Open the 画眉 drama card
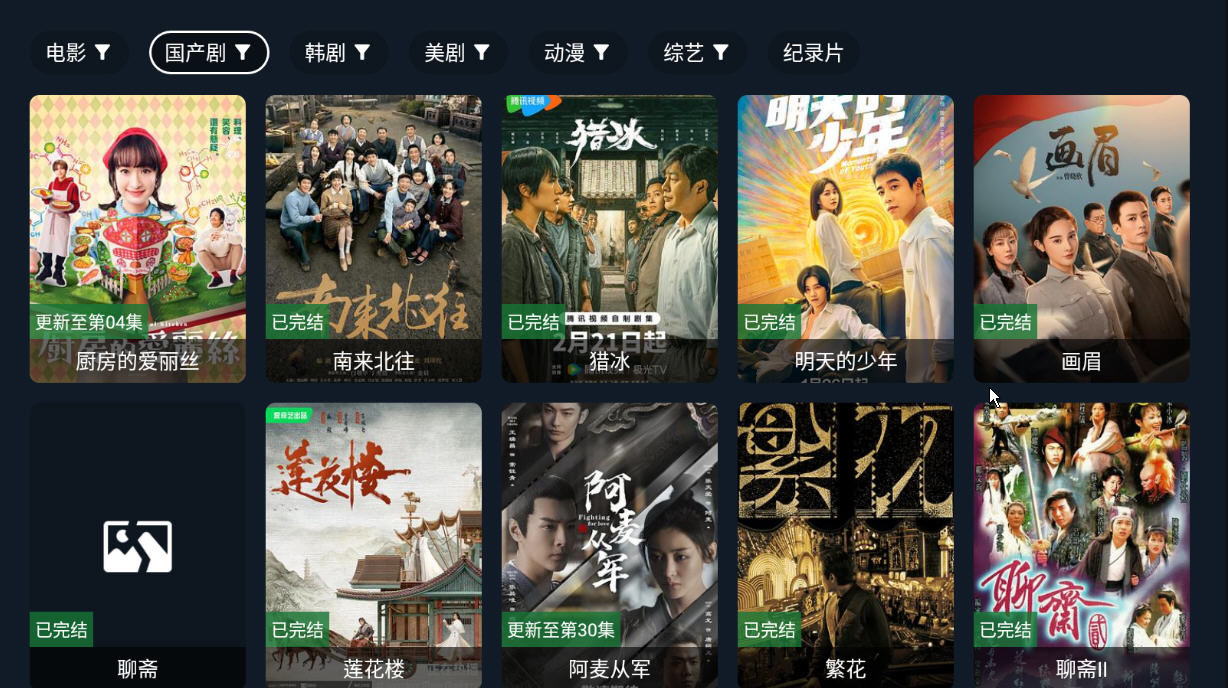 pyautogui.click(x=1081, y=238)
